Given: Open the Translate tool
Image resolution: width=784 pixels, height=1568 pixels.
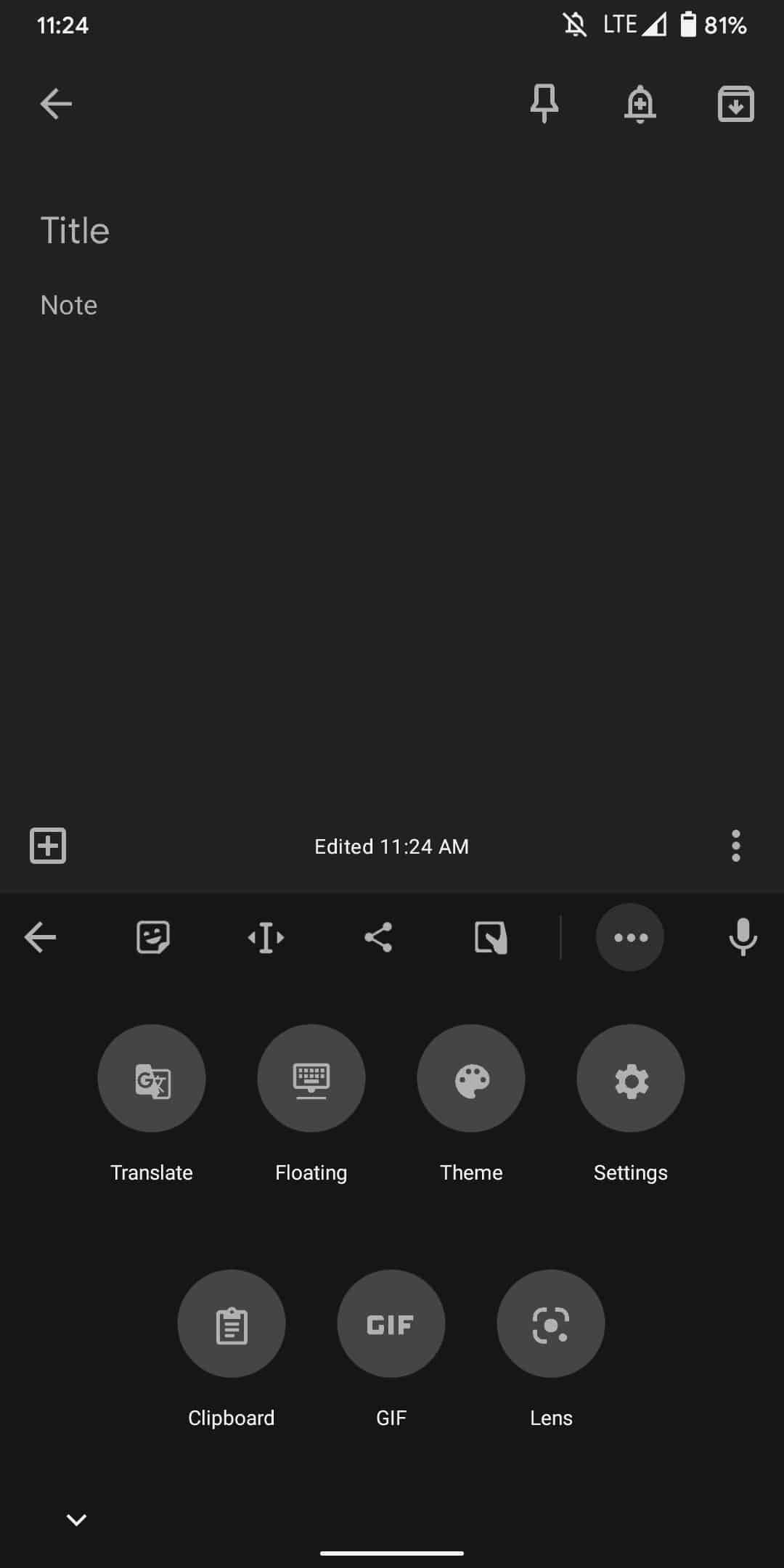Looking at the screenshot, I should pyautogui.click(x=152, y=1079).
